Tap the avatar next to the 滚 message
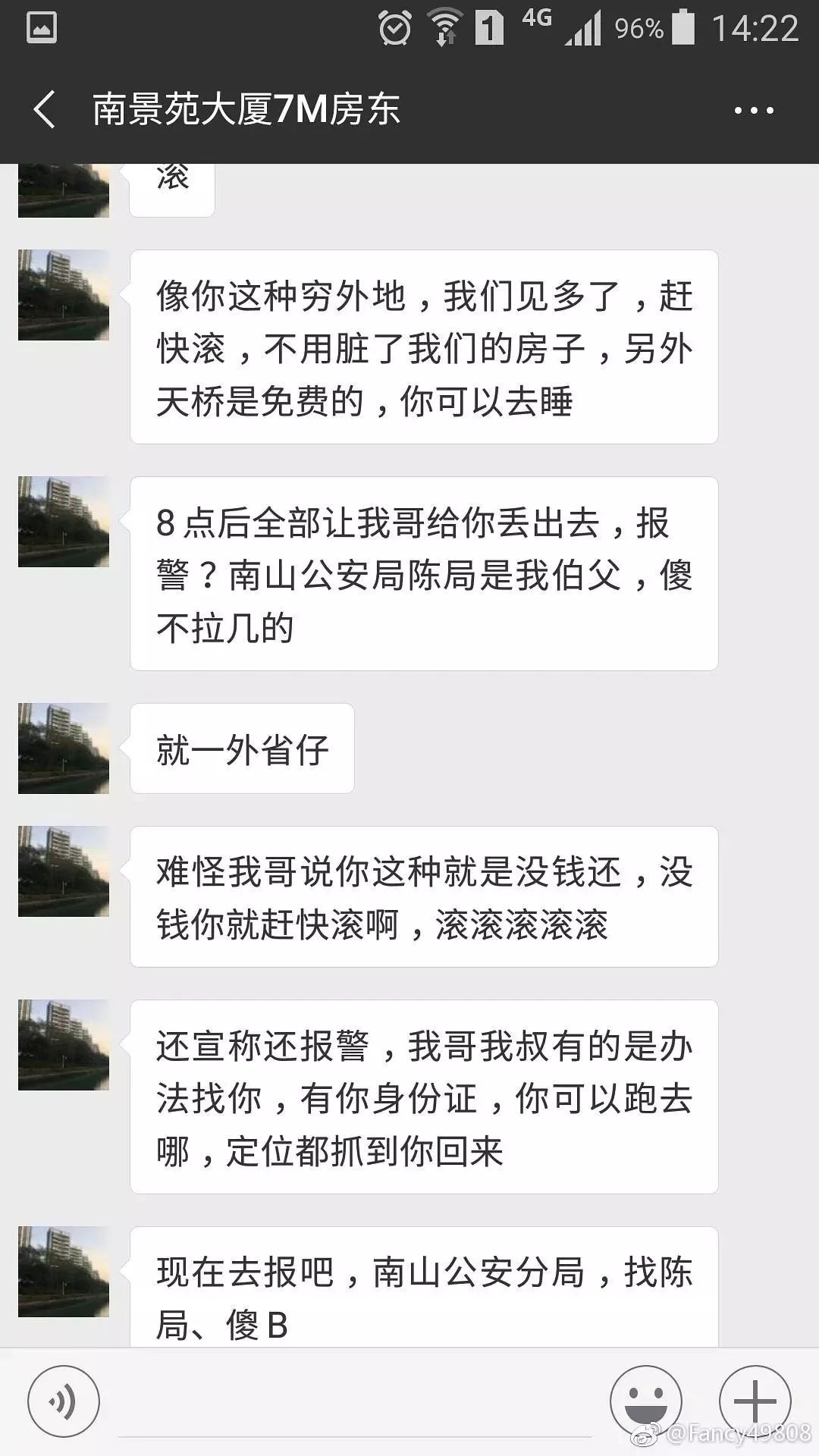The height and width of the screenshot is (1456, 819). click(63, 186)
